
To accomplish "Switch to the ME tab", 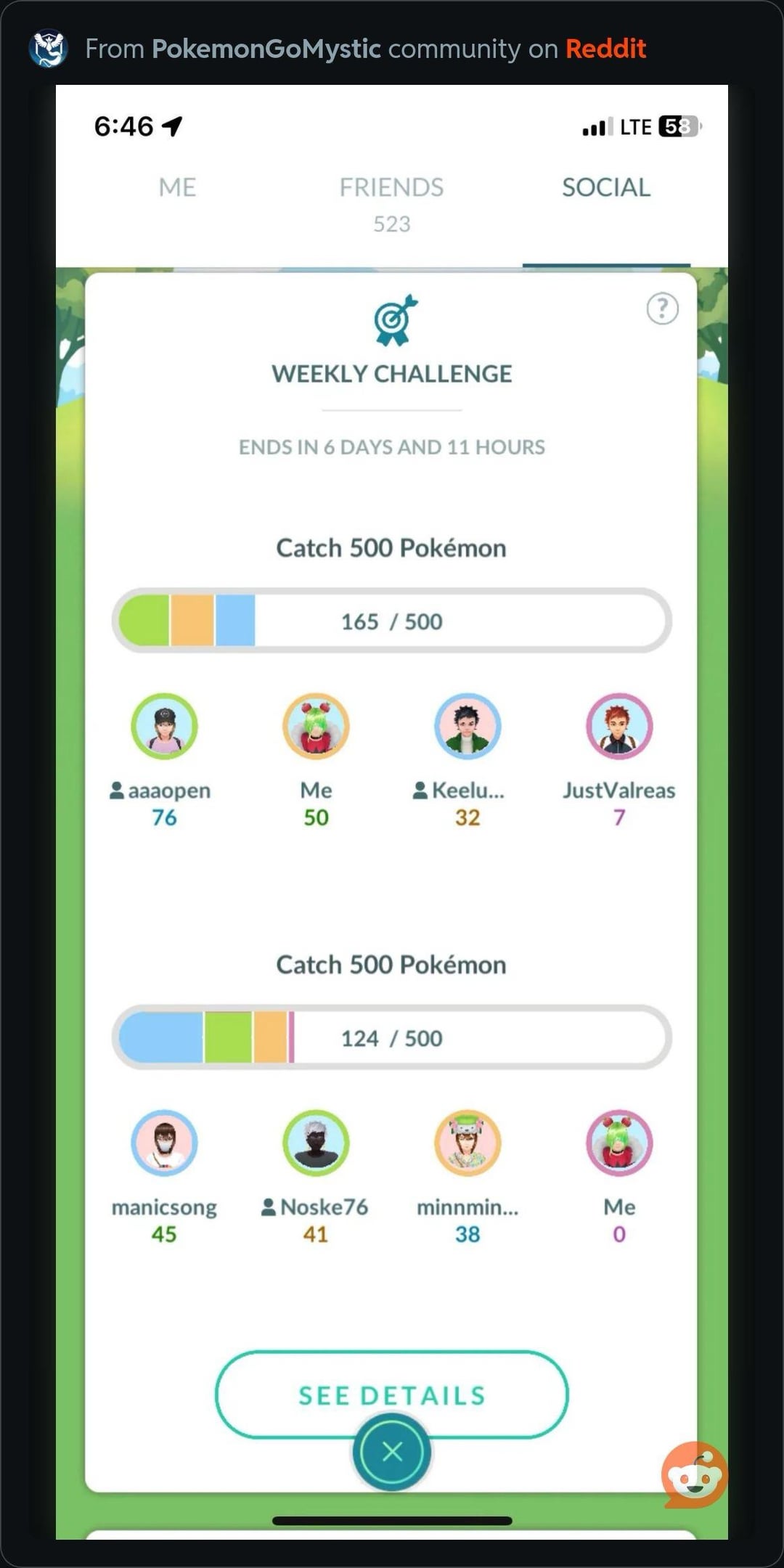I will 177,187.
